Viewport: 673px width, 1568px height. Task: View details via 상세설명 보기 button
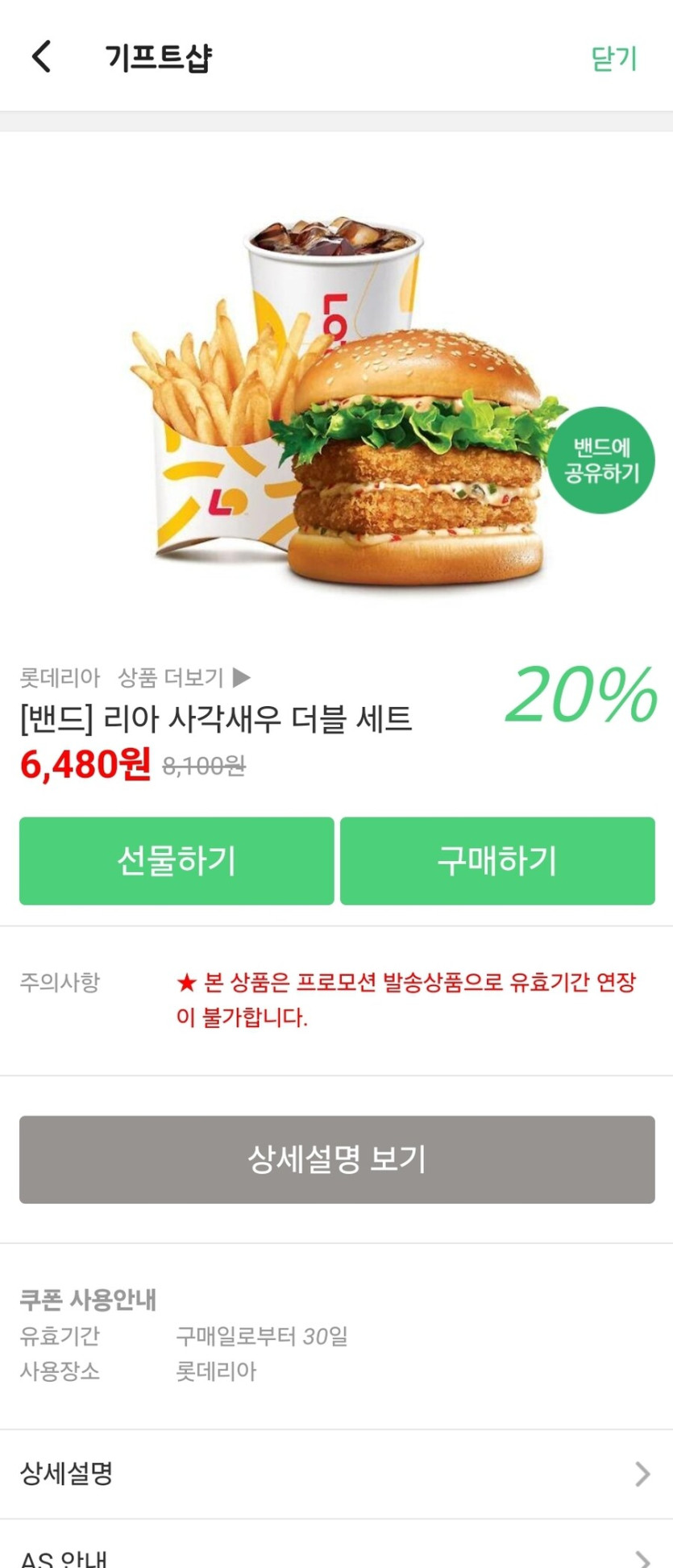(337, 1159)
